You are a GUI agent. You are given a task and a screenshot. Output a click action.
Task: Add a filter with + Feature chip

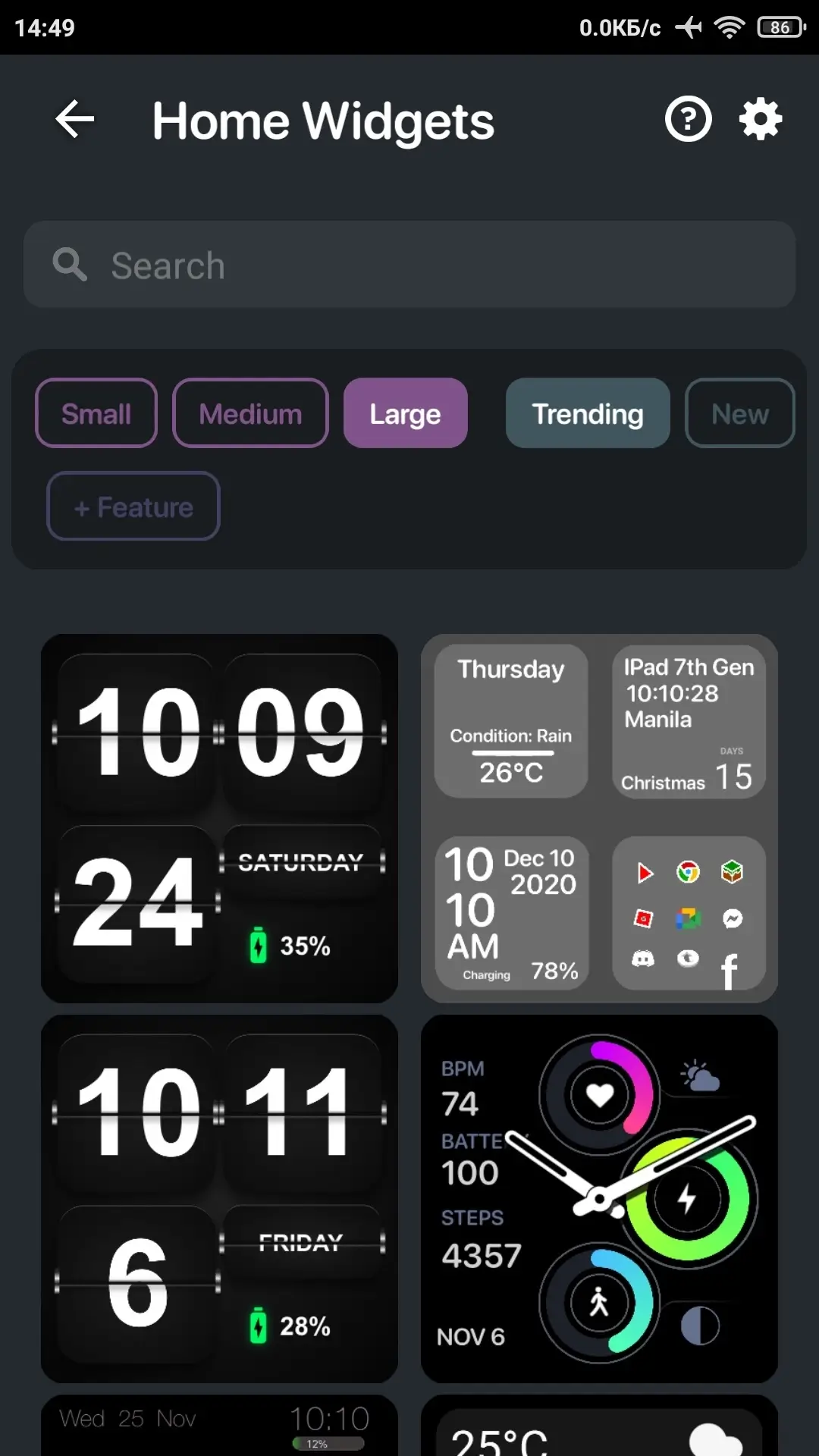click(133, 506)
